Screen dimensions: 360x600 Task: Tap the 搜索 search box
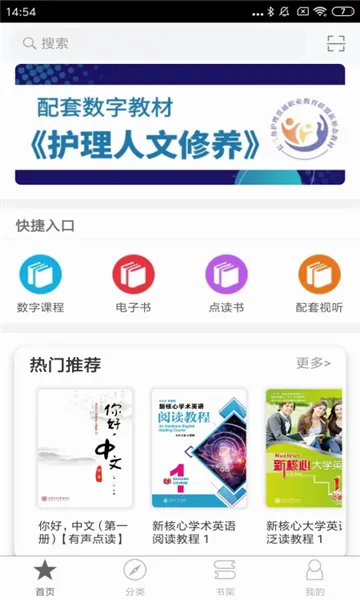[161, 43]
